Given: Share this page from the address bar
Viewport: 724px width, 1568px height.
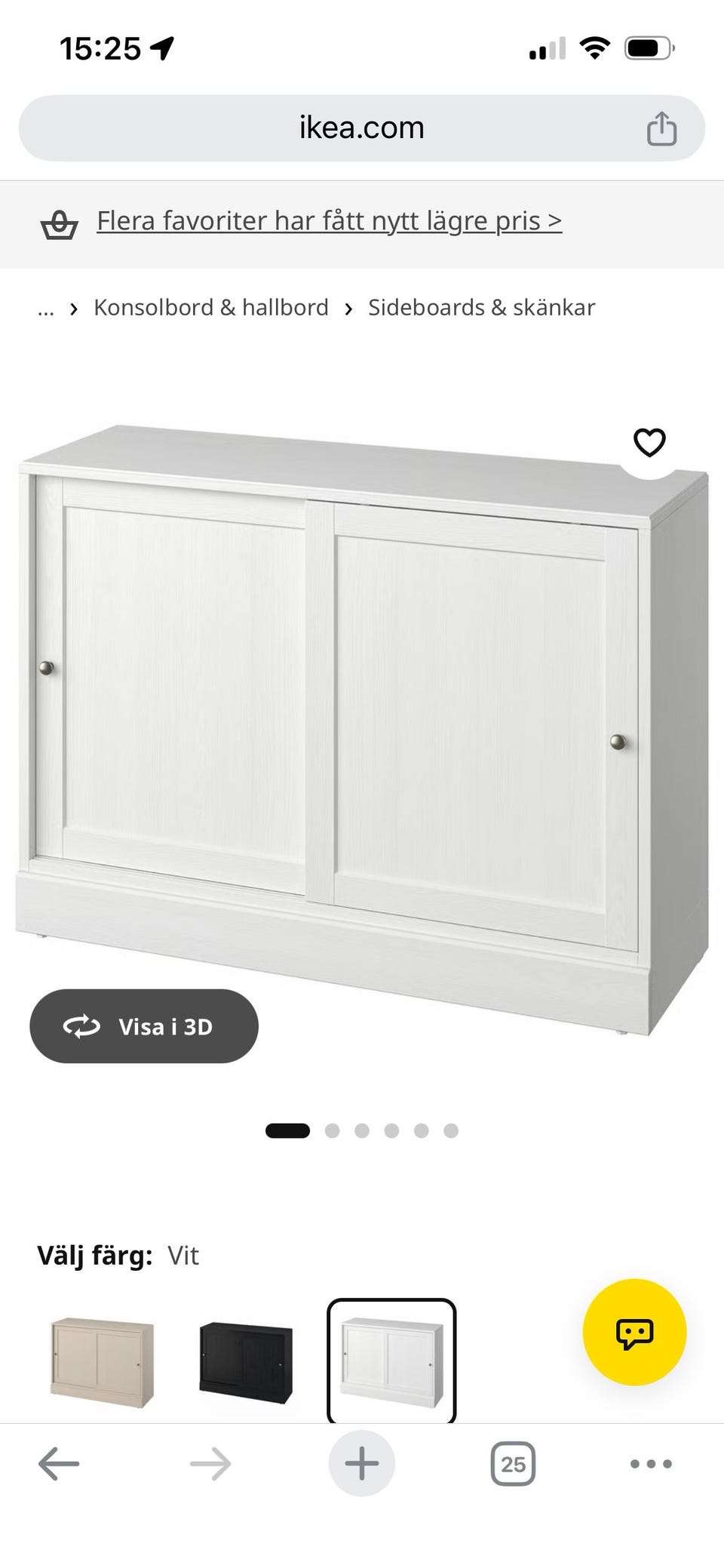Looking at the screenshot, I should (661, 128).
